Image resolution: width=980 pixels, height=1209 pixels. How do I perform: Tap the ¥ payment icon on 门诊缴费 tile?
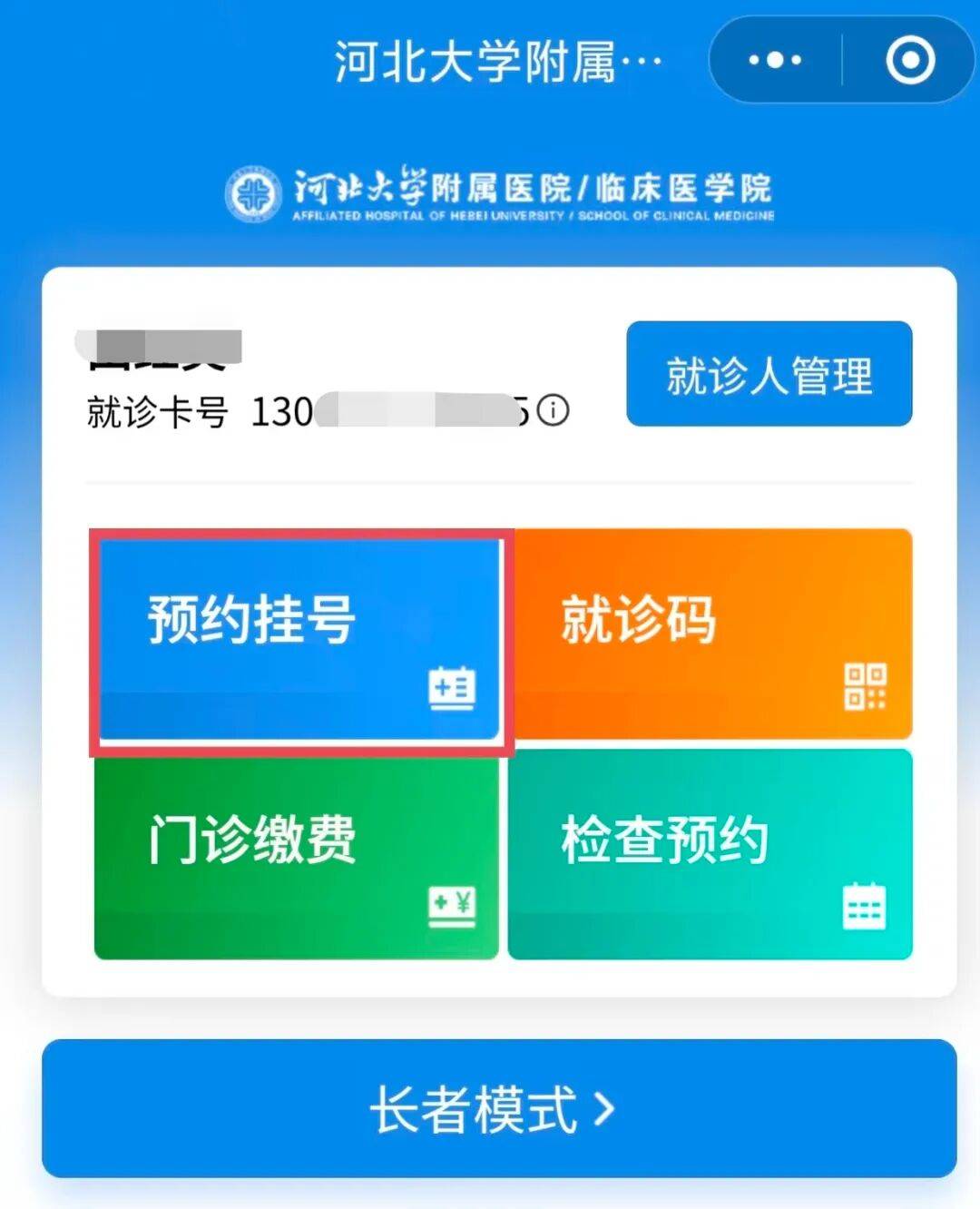(454, 905)
